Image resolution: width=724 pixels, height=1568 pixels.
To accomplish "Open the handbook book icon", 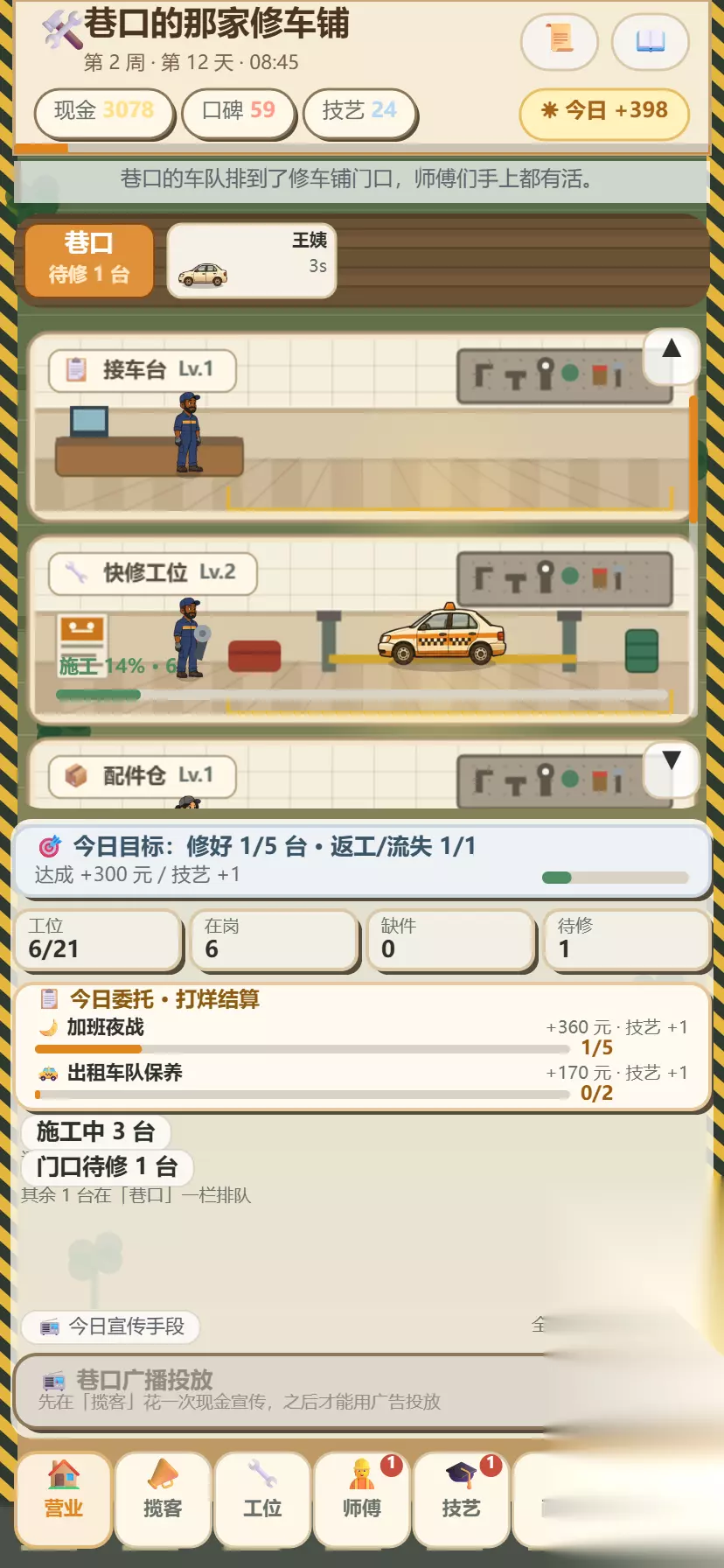I will (651, 41).
